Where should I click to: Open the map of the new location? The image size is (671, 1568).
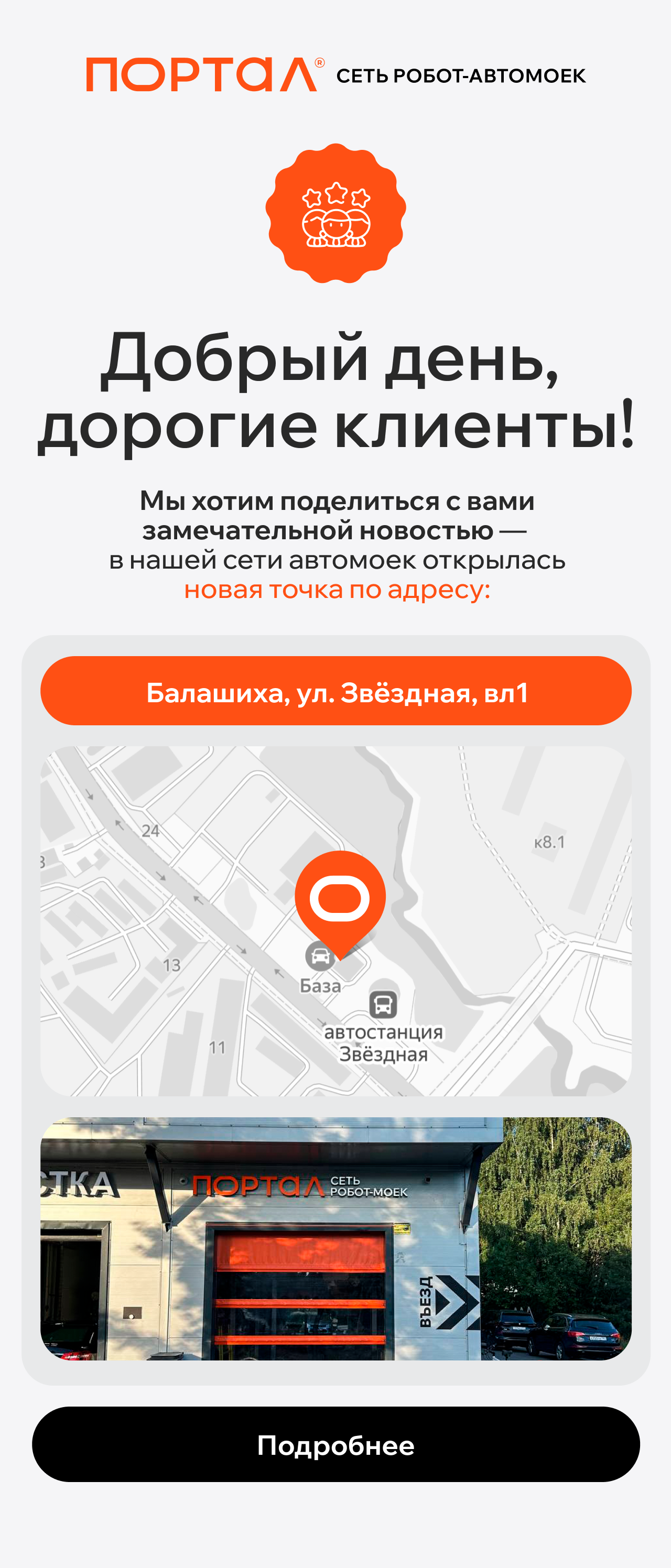tap(335, 920)
